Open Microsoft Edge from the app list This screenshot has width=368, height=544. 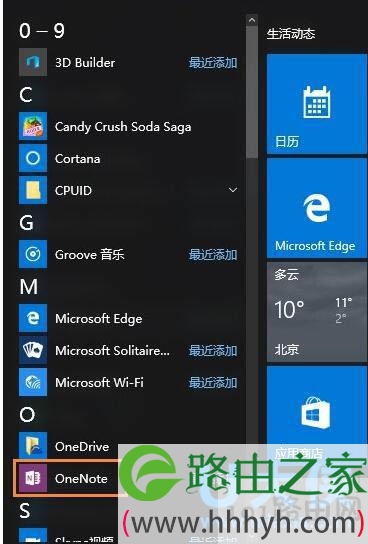tap(128, 318)
